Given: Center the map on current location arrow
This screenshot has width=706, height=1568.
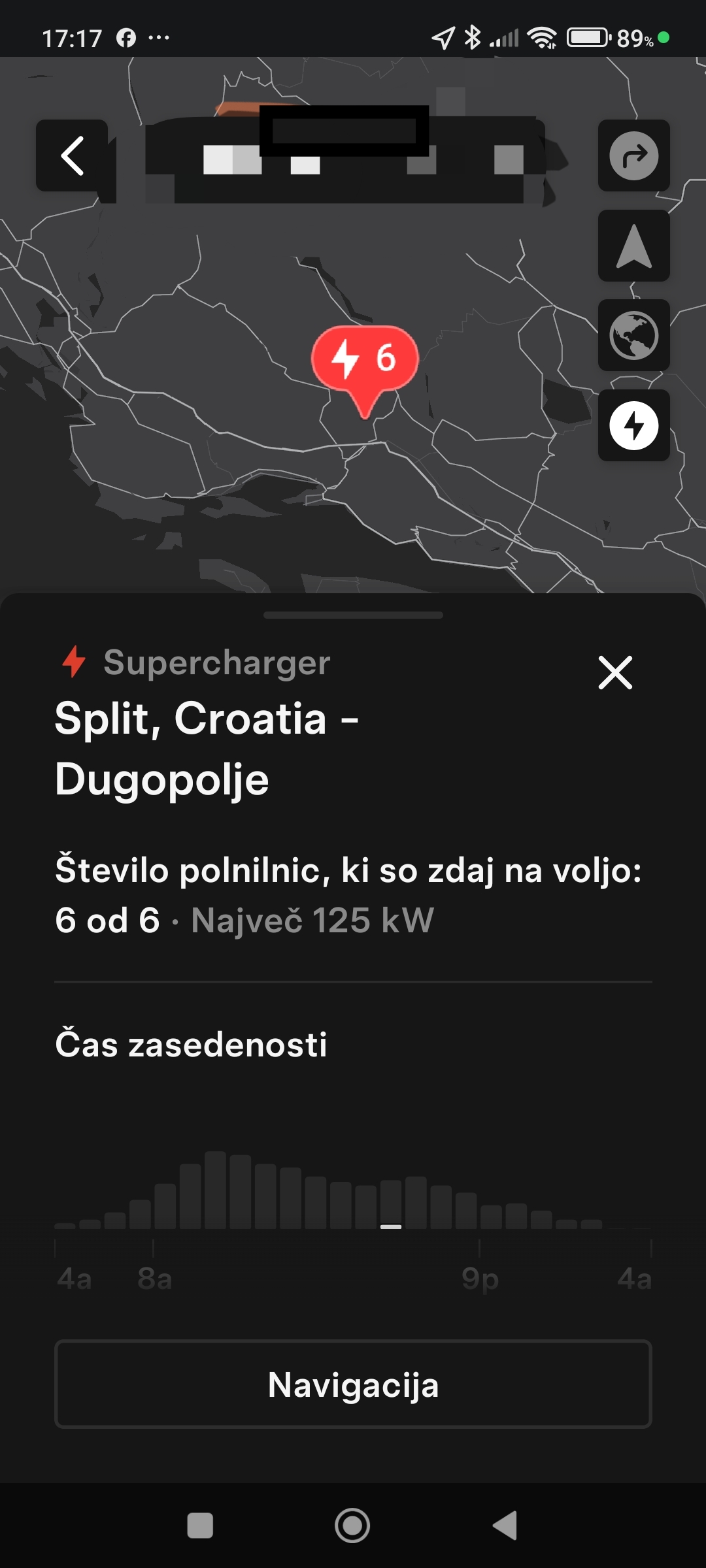Looking at the screenshot, I should (633, 246).
